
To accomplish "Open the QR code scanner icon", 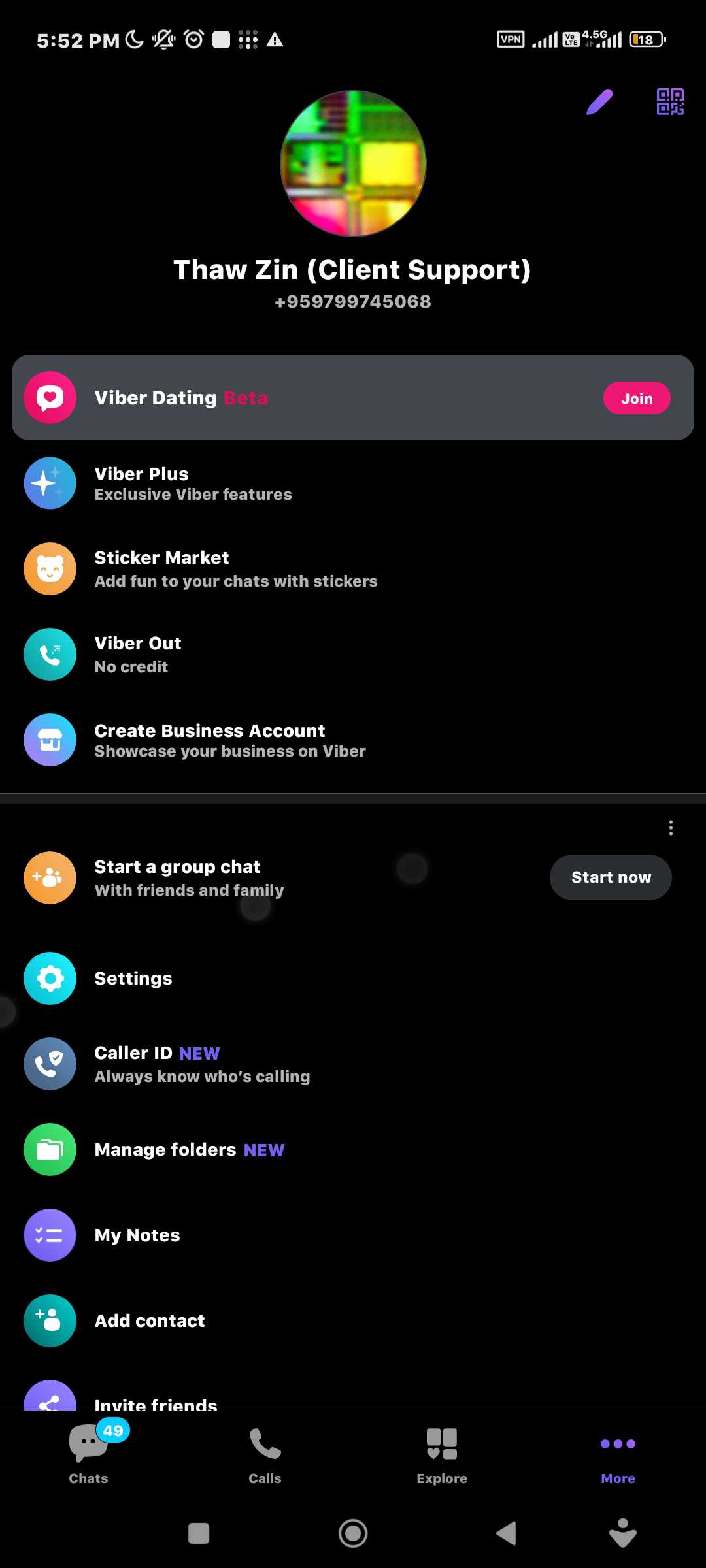I will (x=670, y=102).
